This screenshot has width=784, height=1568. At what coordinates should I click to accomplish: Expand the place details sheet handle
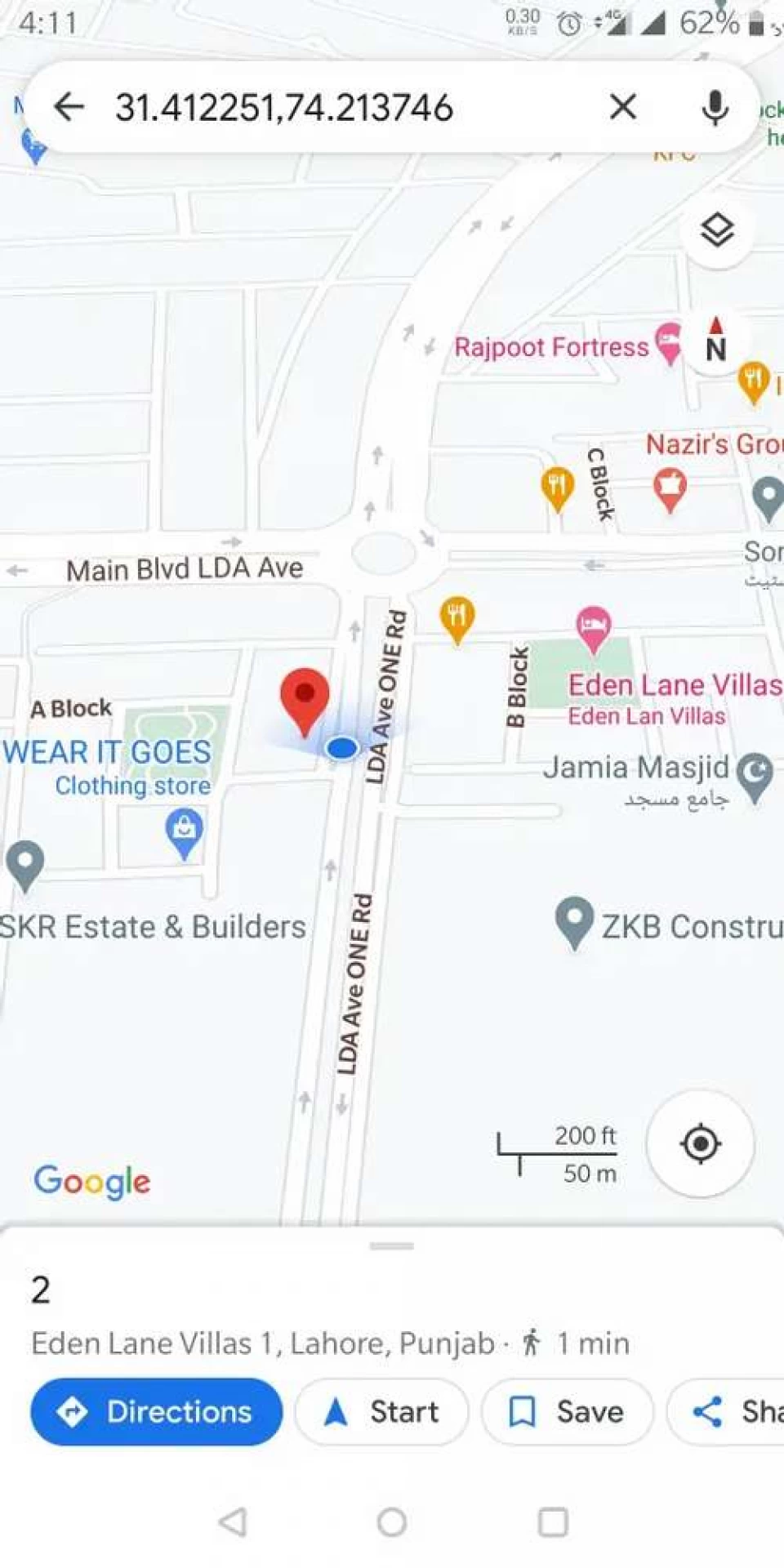click(x=392, y=1246)
